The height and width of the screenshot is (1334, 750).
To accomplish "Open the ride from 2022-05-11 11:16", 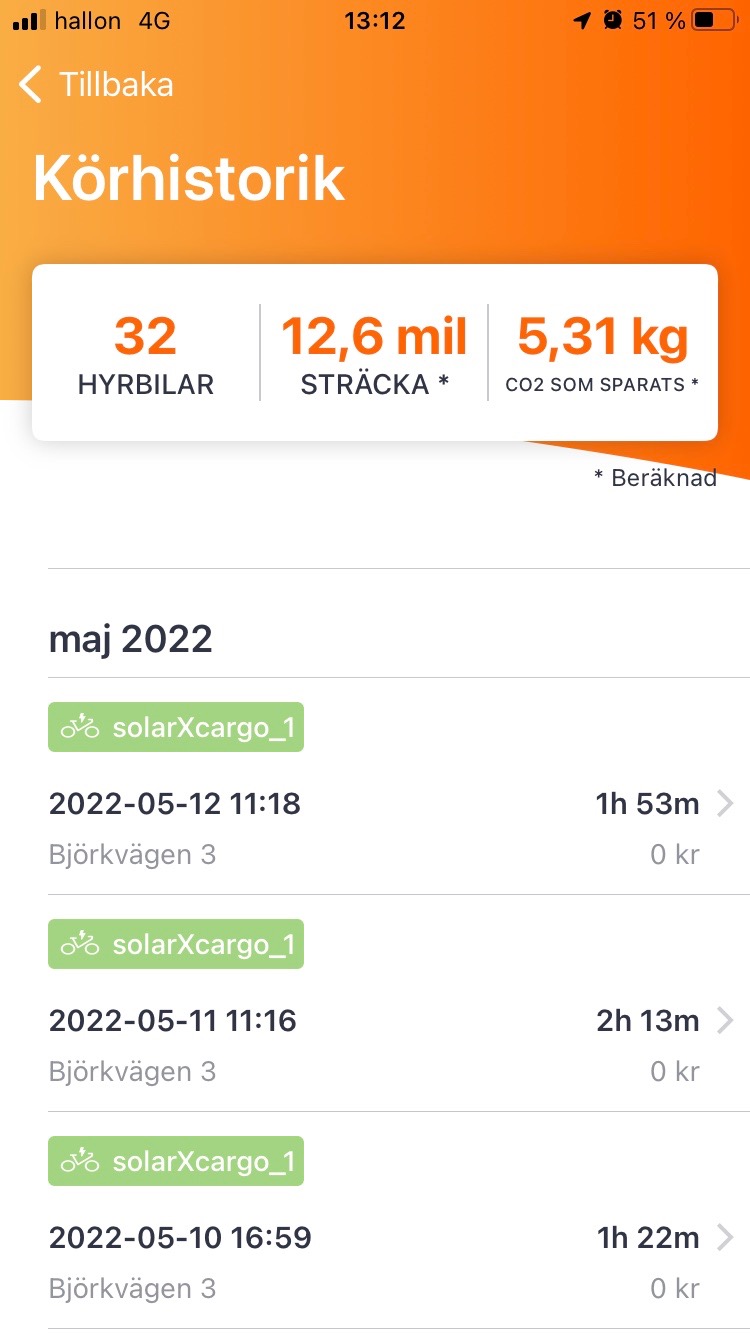I will (392, 1003).
